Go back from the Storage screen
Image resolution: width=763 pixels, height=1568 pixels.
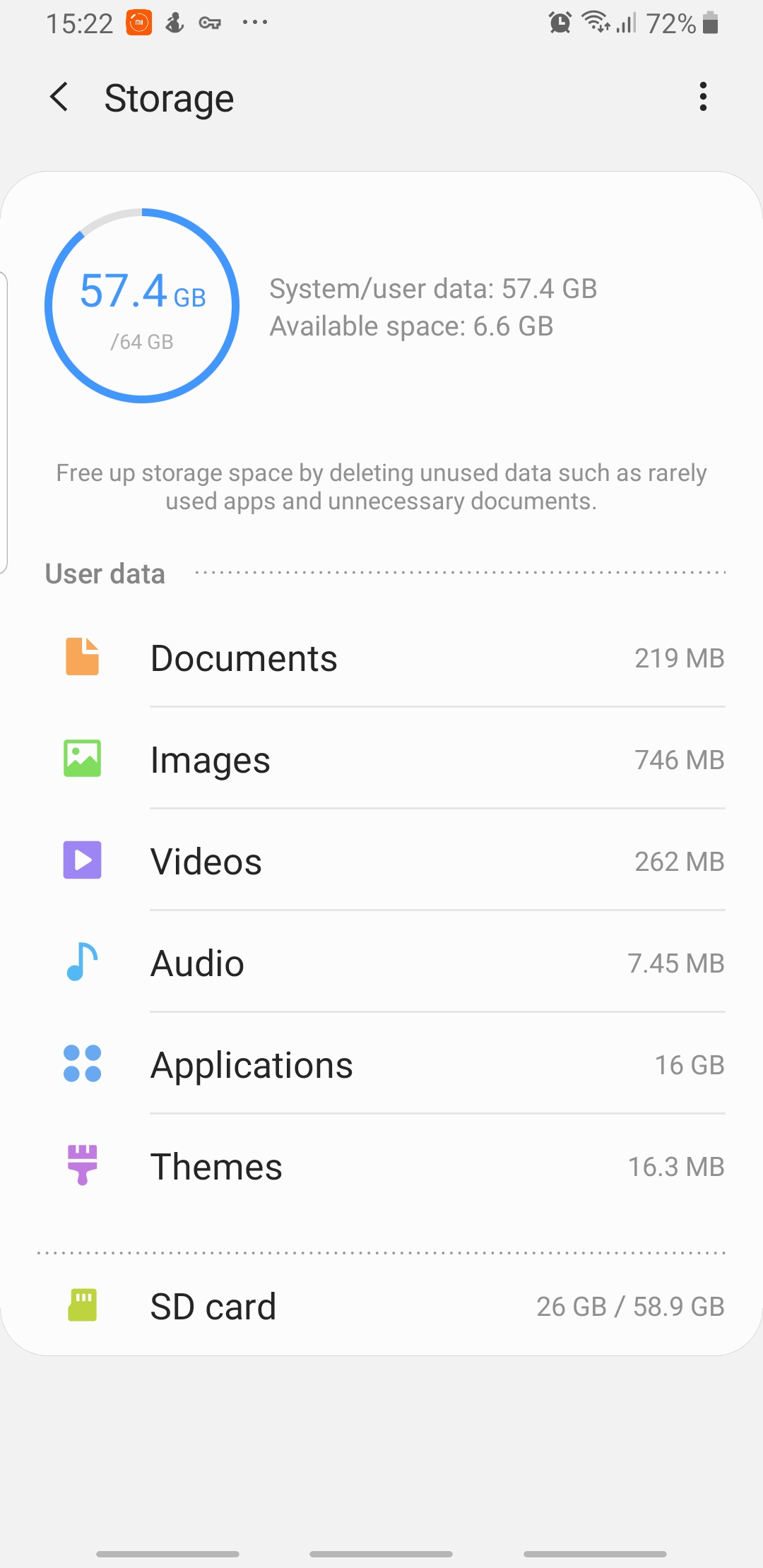click(60, 97)
